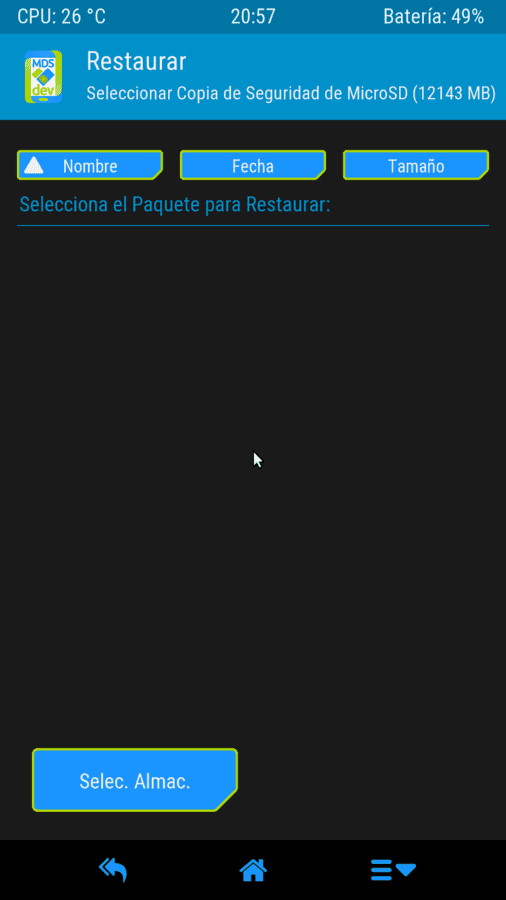The height and width of the screenshot is (900, 506).
Task: Open Selec. Almac. storage selector
Action: 135,781
